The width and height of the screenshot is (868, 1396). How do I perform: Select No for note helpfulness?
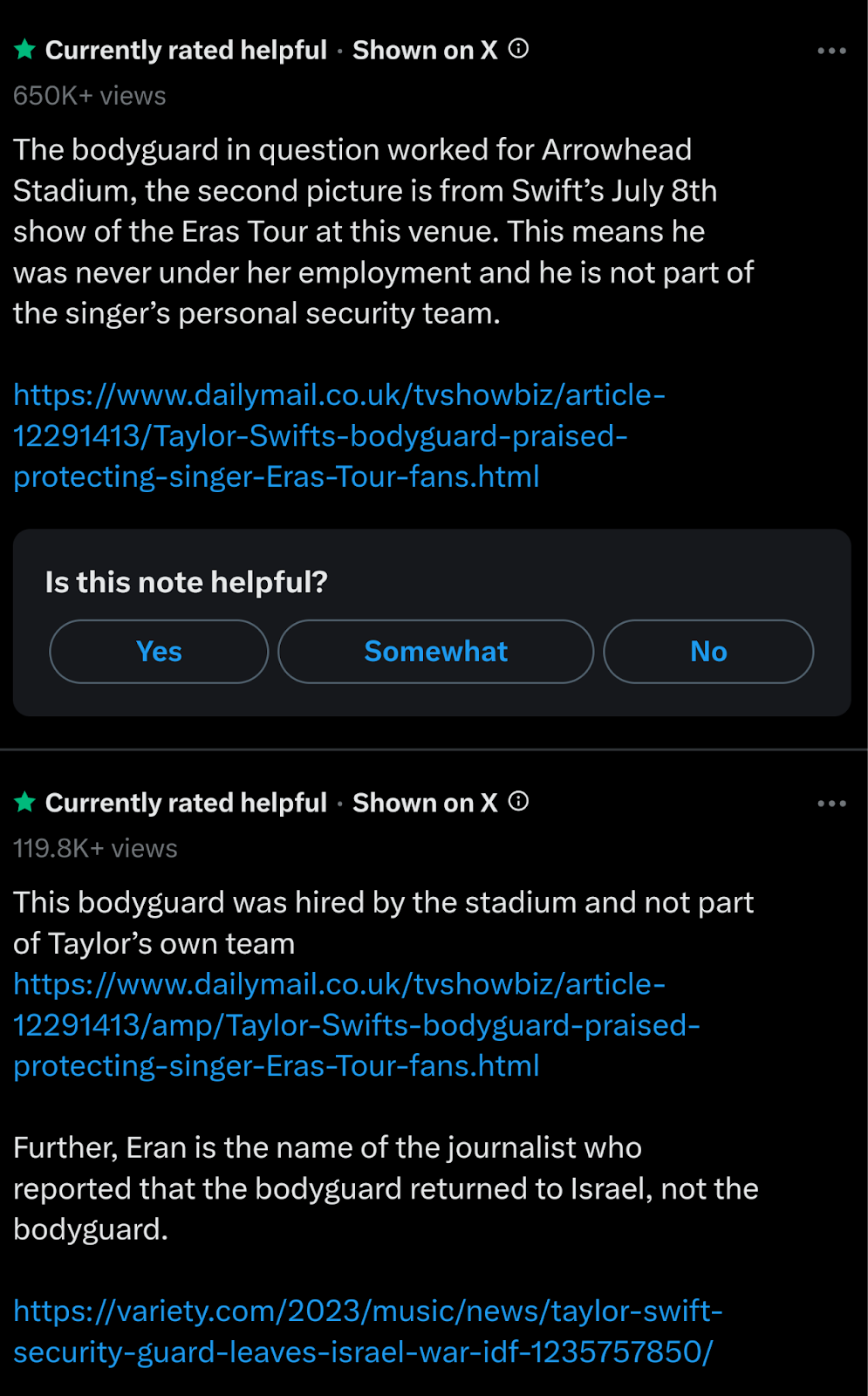(708, 652)
